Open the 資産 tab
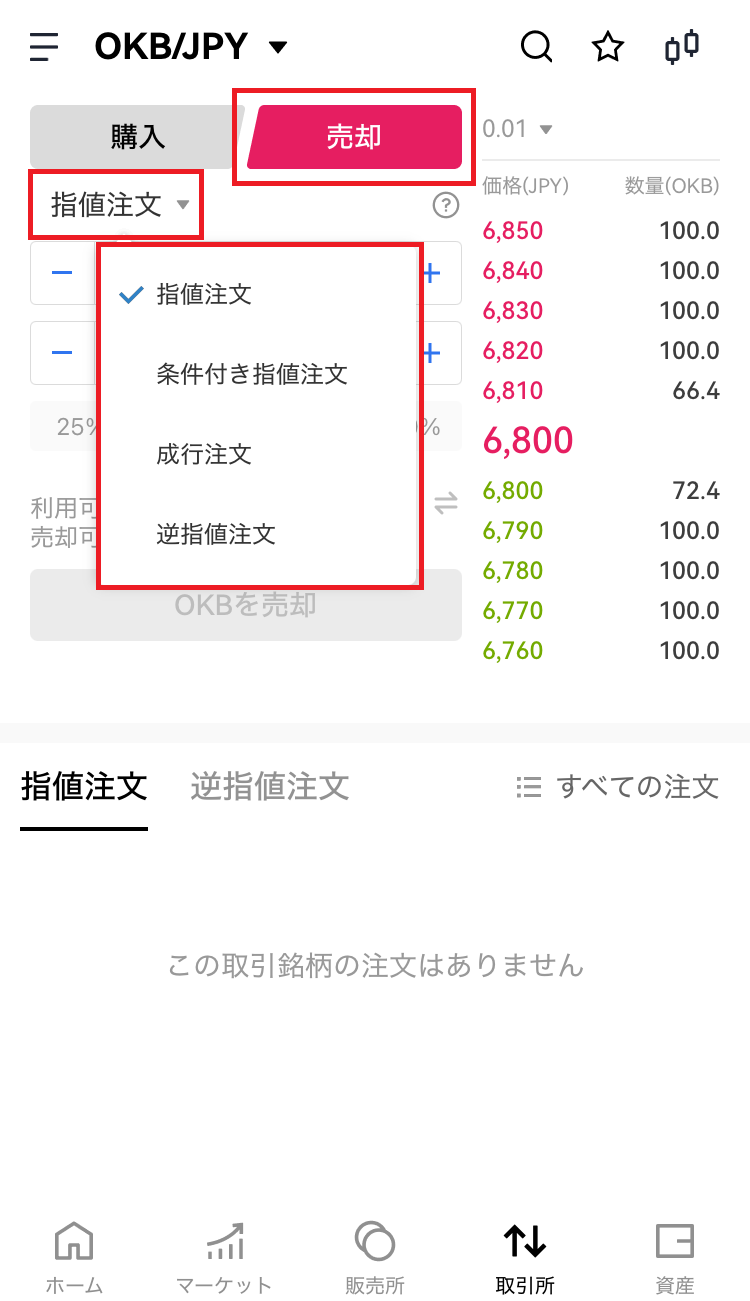The image size is (750, 1301). point(675,1258)
